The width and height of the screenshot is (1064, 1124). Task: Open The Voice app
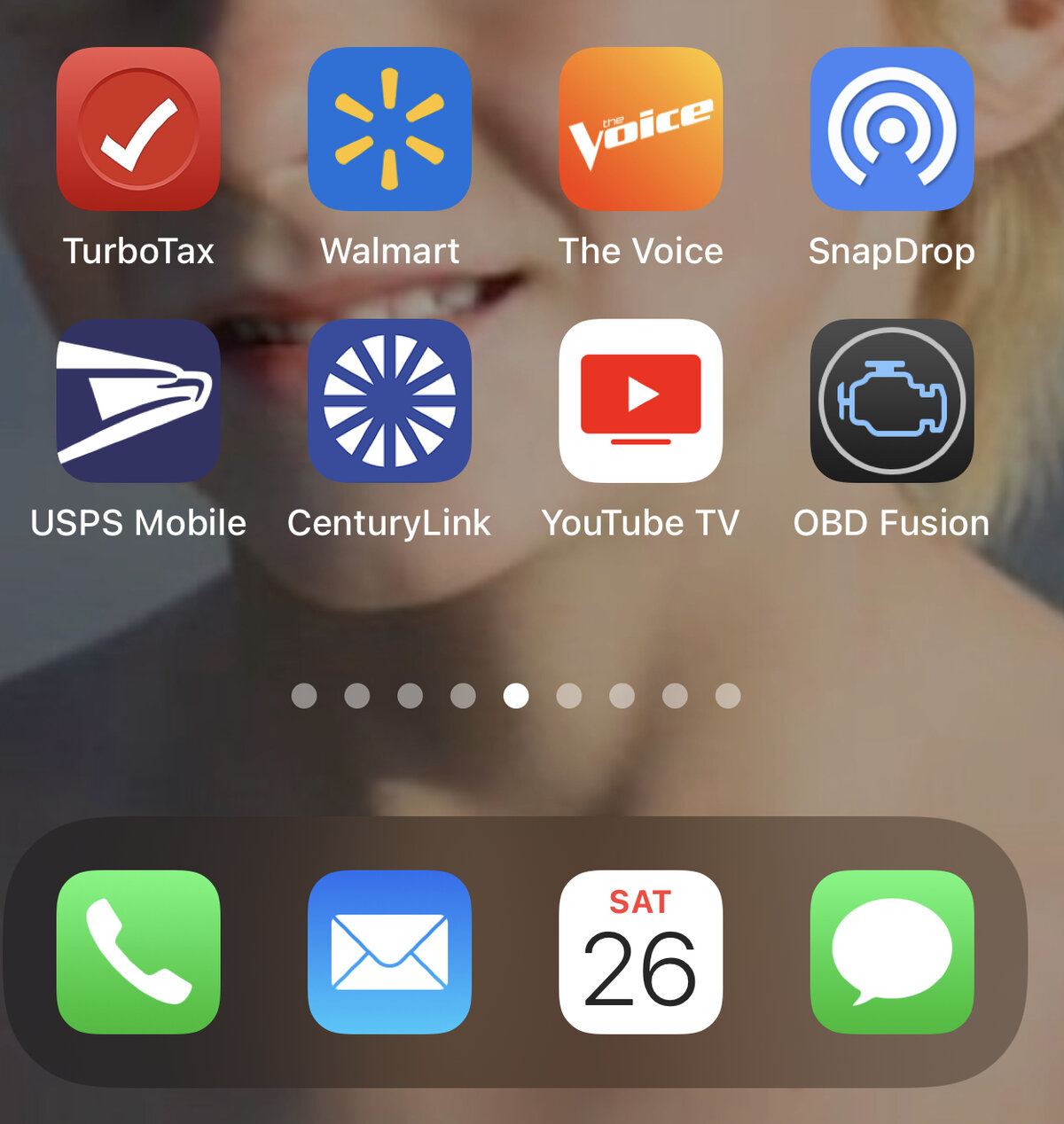click(x=640, y=129)
